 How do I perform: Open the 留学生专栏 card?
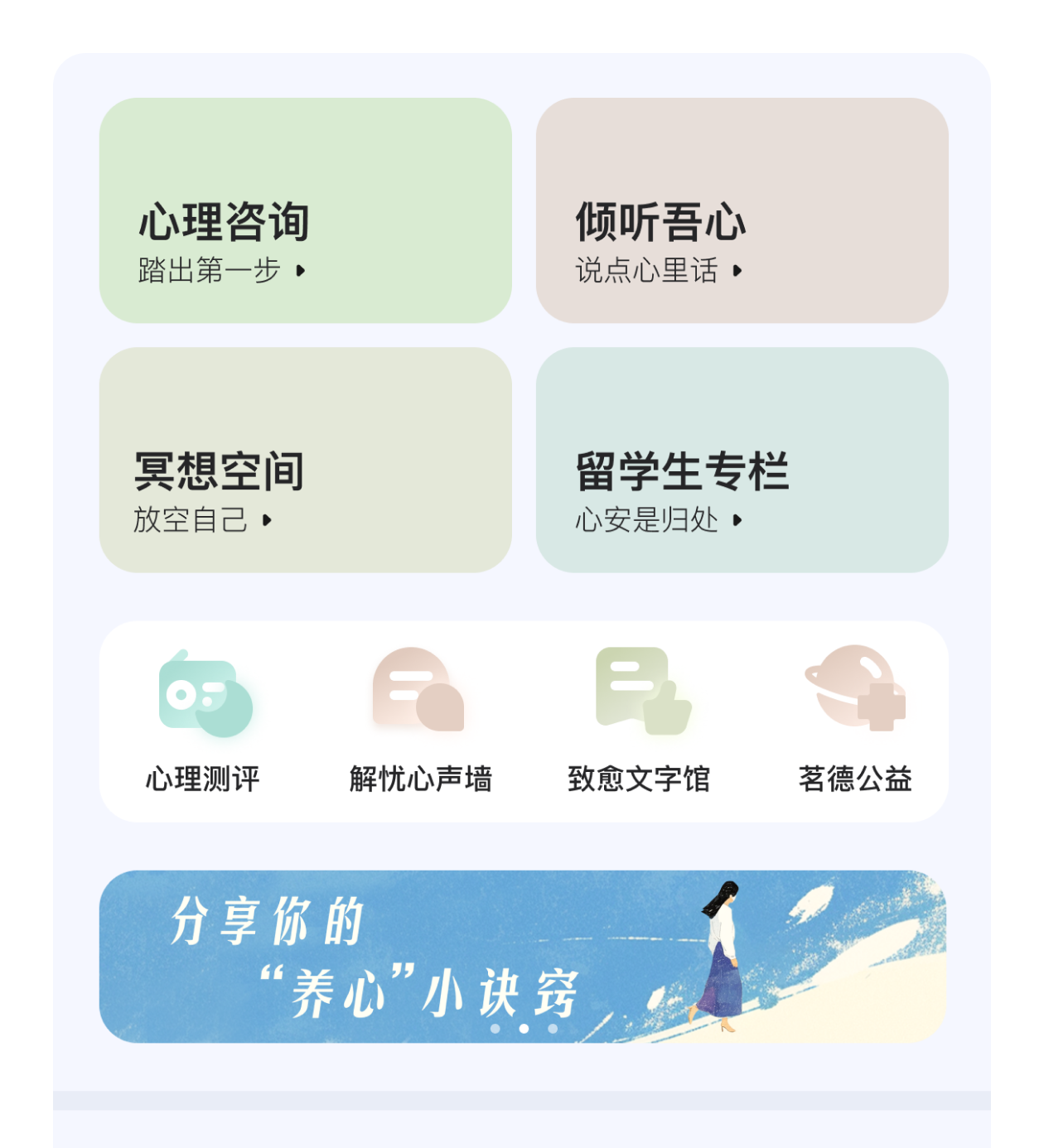742,460
